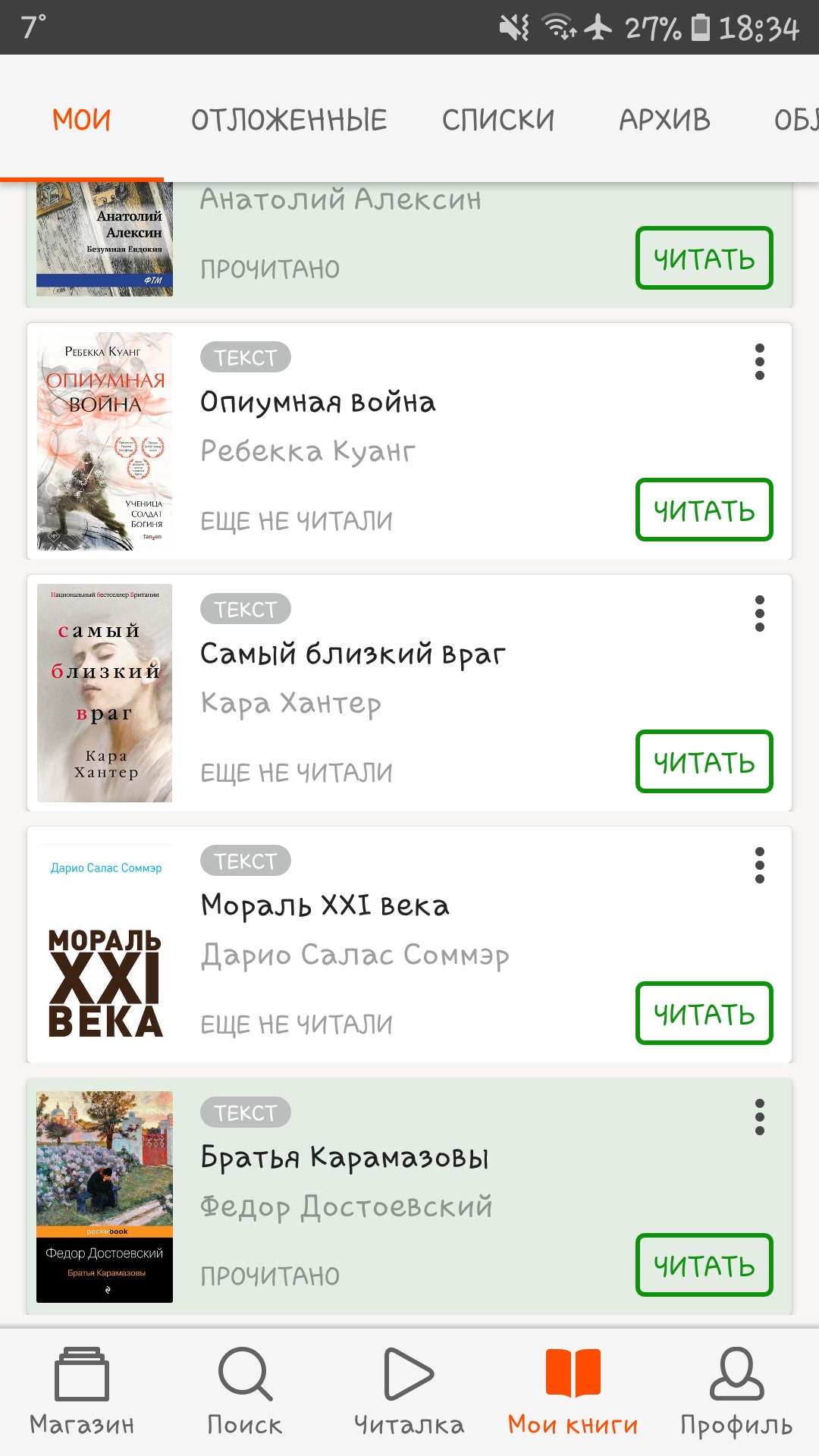The height and width of the screenshot is (1456, 819).
Task: Tap ЧИТАТЬ for Опиумная война
Action: pos(704,510)
